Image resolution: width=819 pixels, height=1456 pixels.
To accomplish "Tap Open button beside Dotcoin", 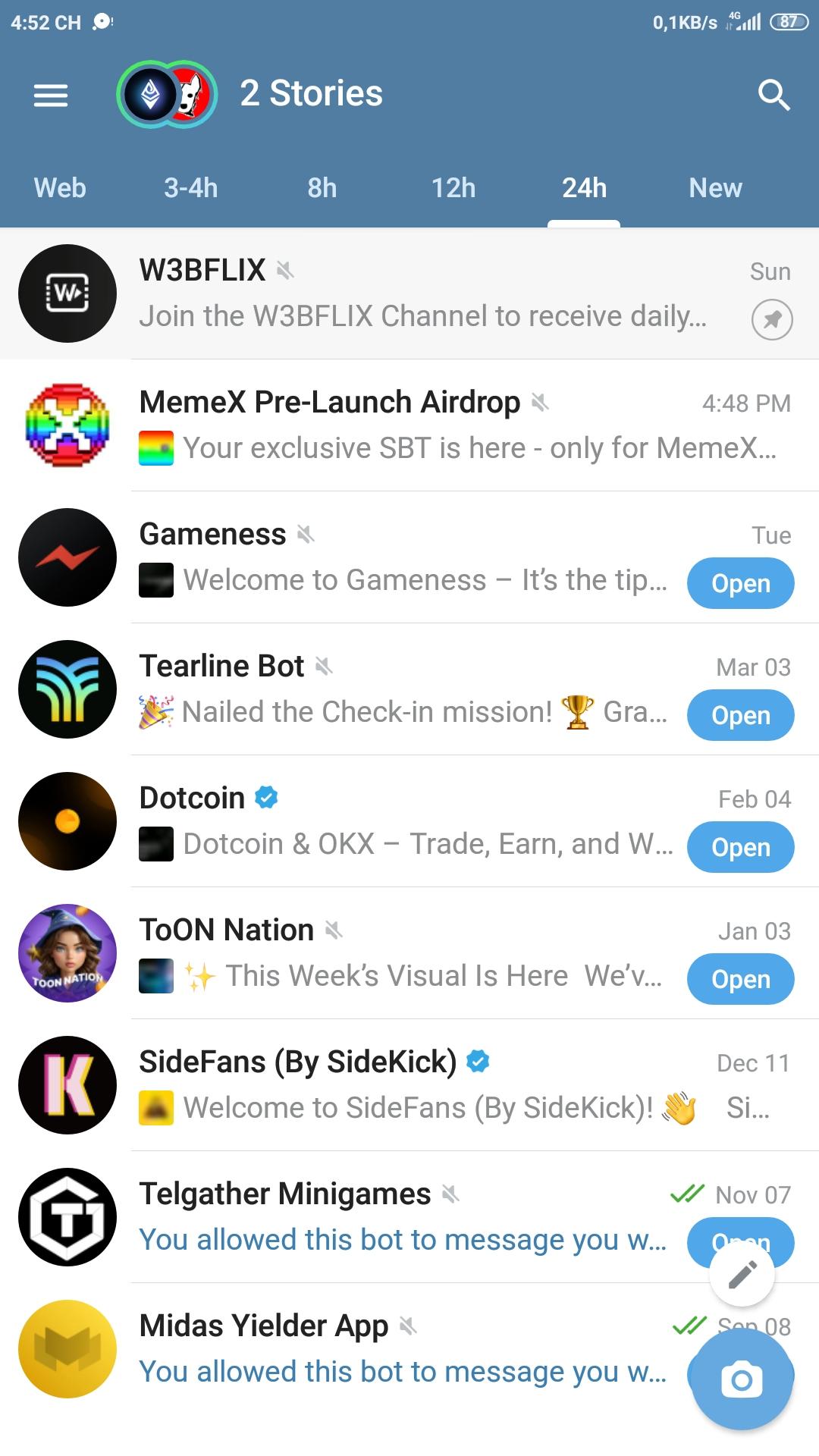I will pos(740,847).
